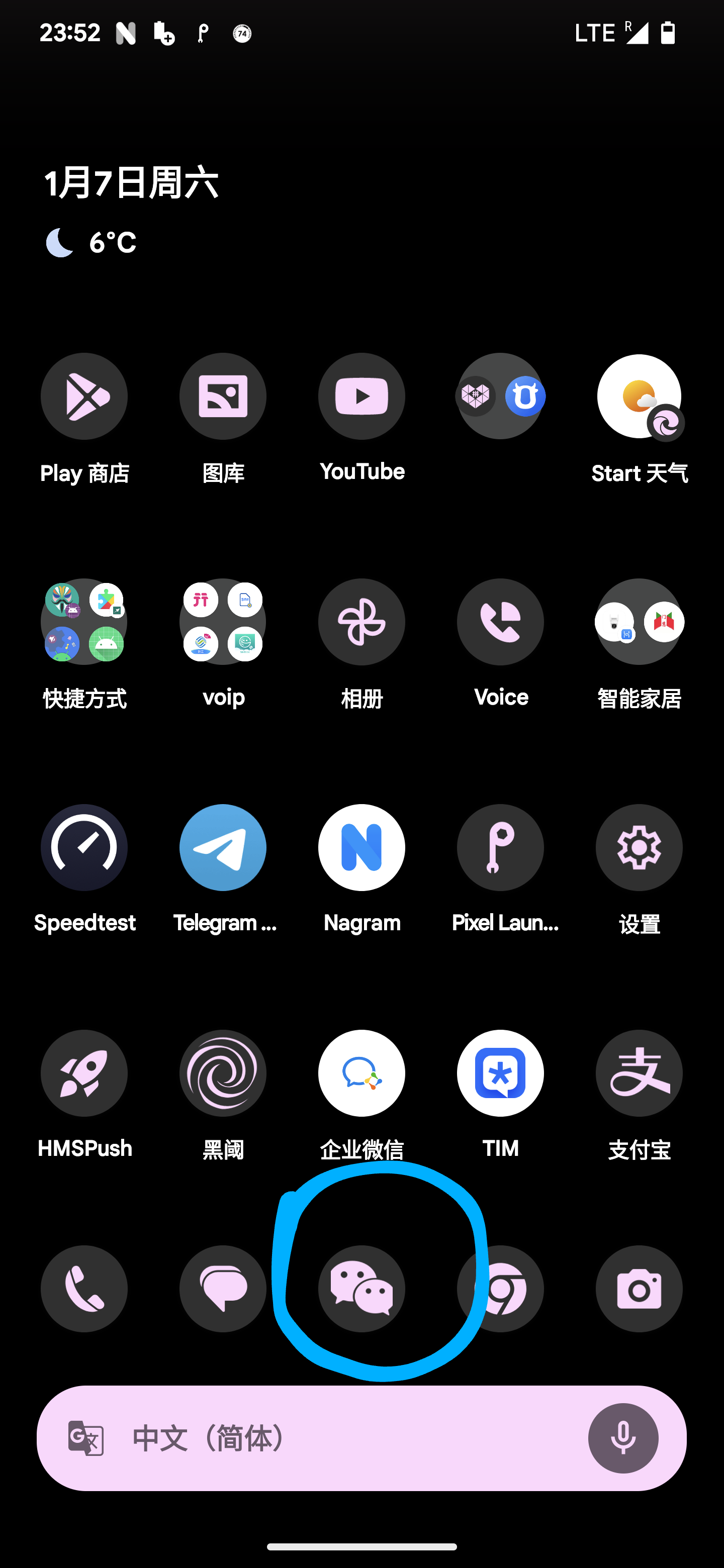Launch the Camera from the dock
The height and width of the screenshot is (1568, 724).
coord(639,1289)
